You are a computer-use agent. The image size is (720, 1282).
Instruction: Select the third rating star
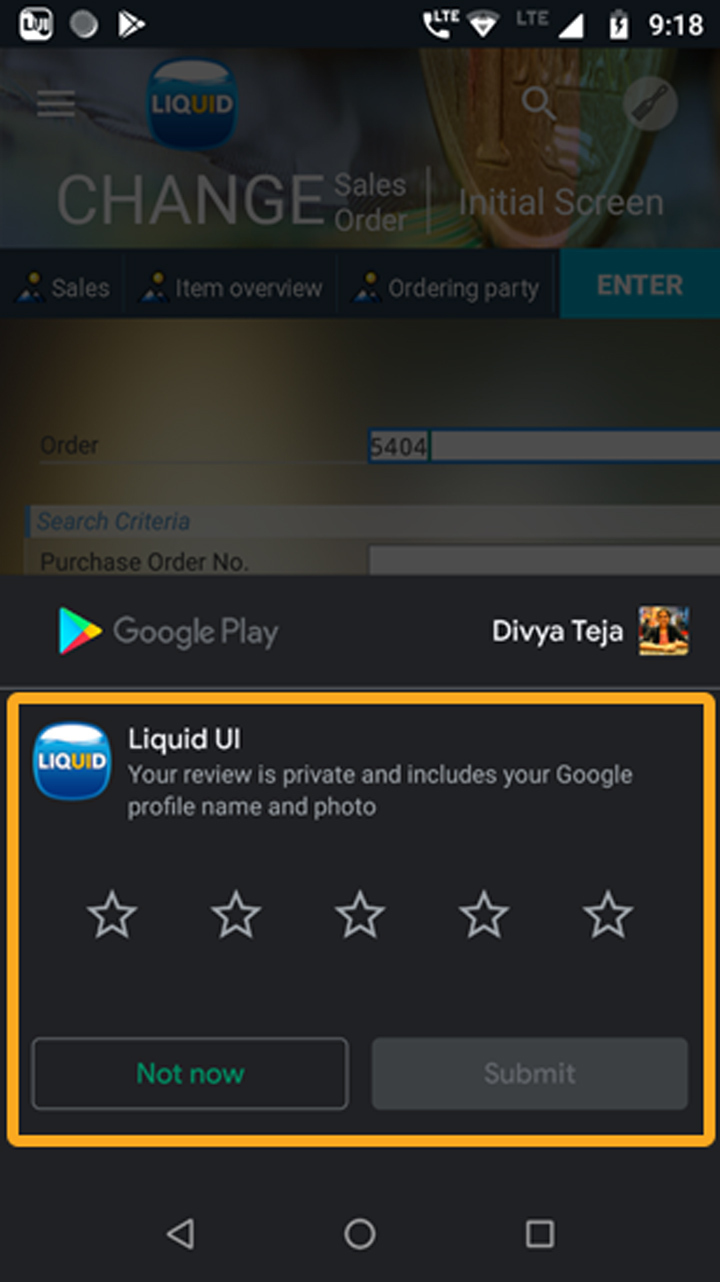(360, 915)
